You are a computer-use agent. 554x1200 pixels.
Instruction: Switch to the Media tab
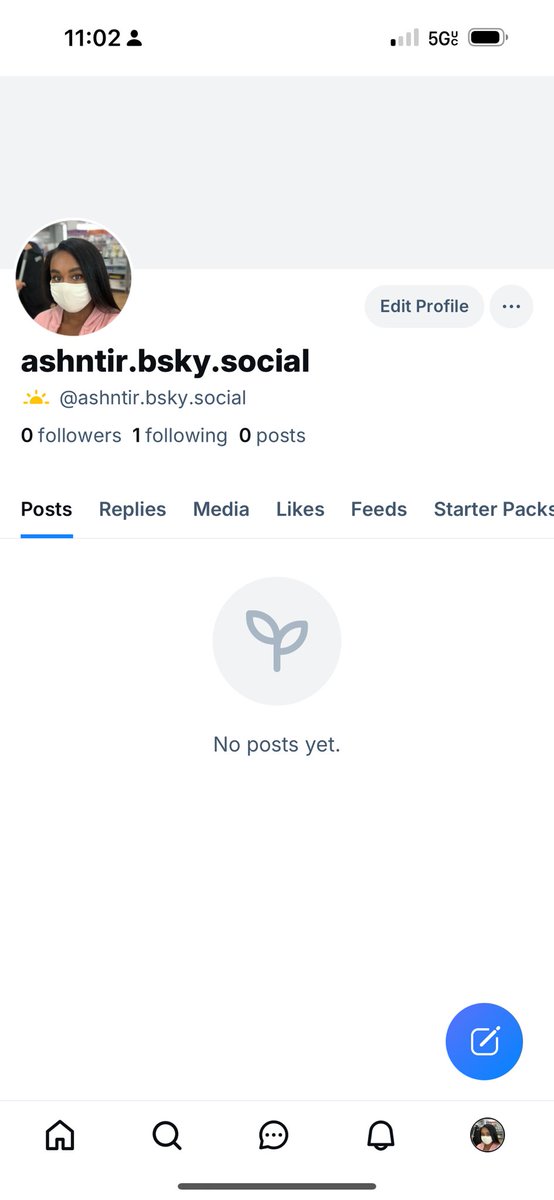click(221, 509)
